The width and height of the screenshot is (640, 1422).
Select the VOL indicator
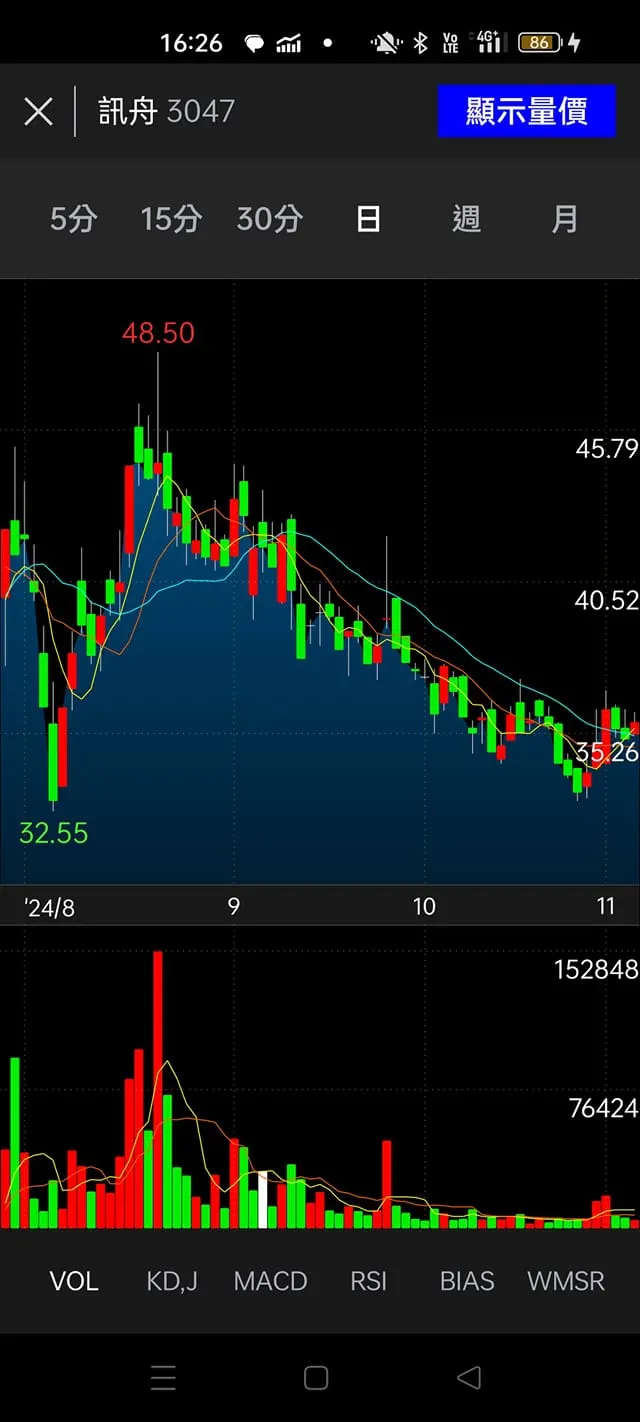point(74,1281)
